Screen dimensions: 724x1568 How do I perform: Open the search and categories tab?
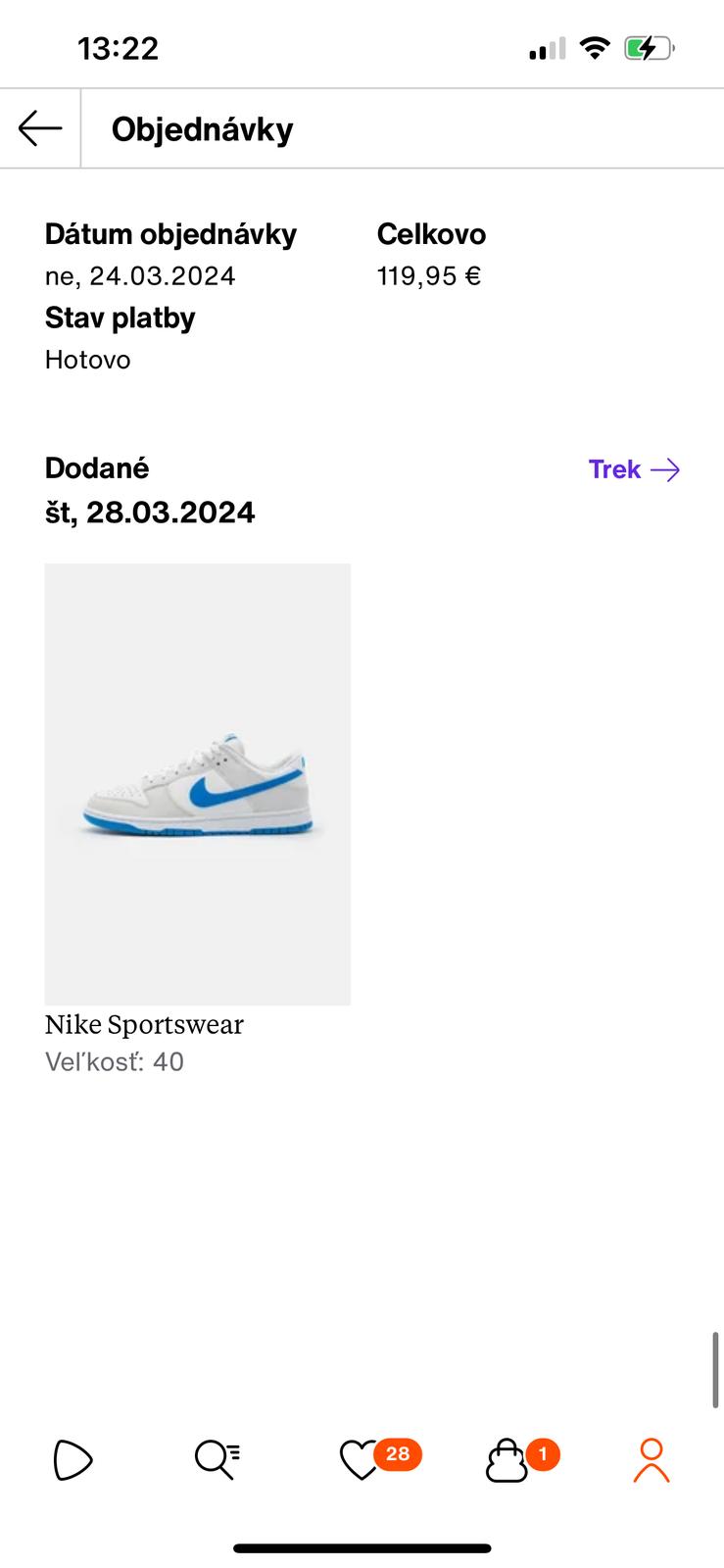pyautogui.click(x=217, y=1460)
